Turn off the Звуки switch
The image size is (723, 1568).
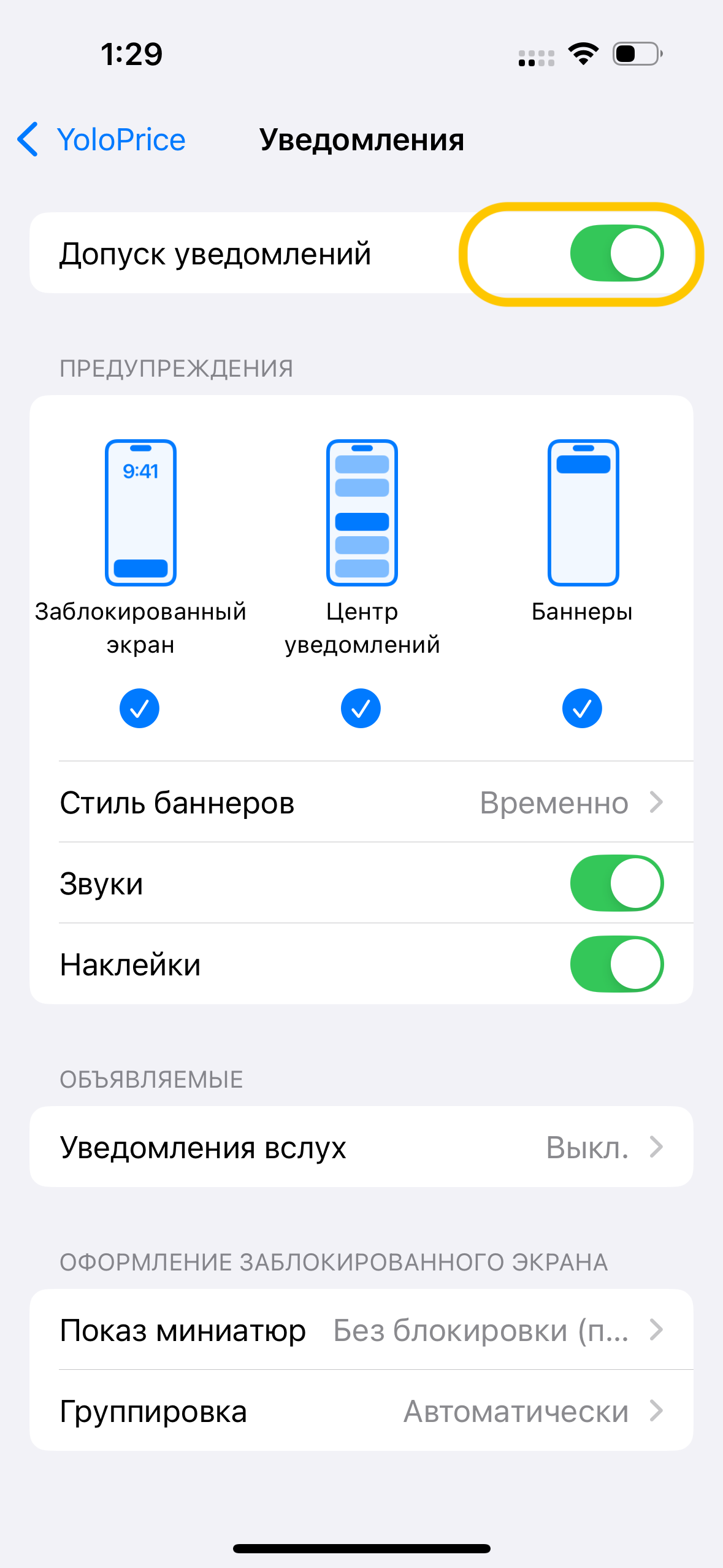[x=616, y=883]
